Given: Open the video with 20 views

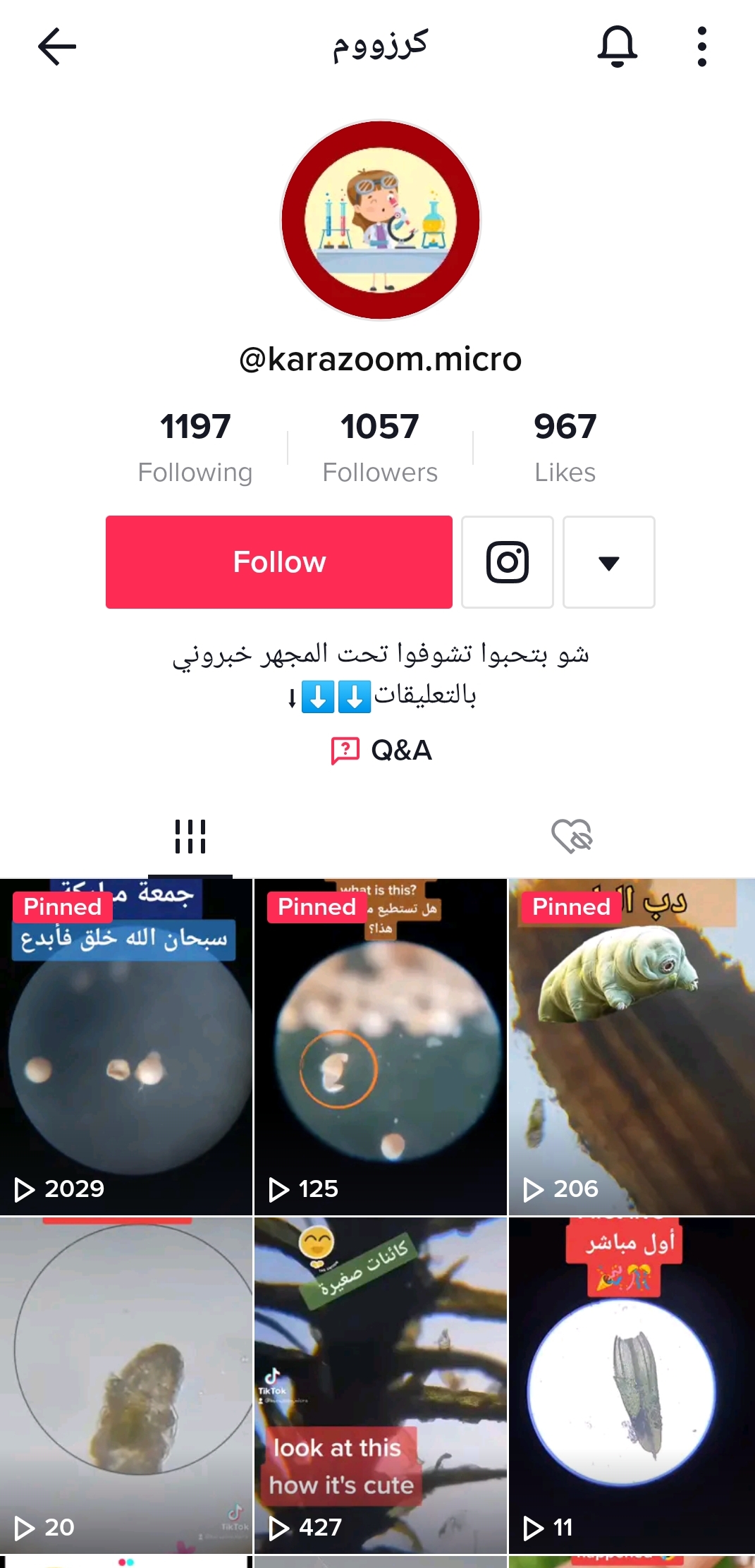Looking at the screenshot, I should pyautogui.click(x=126, y=1385).
